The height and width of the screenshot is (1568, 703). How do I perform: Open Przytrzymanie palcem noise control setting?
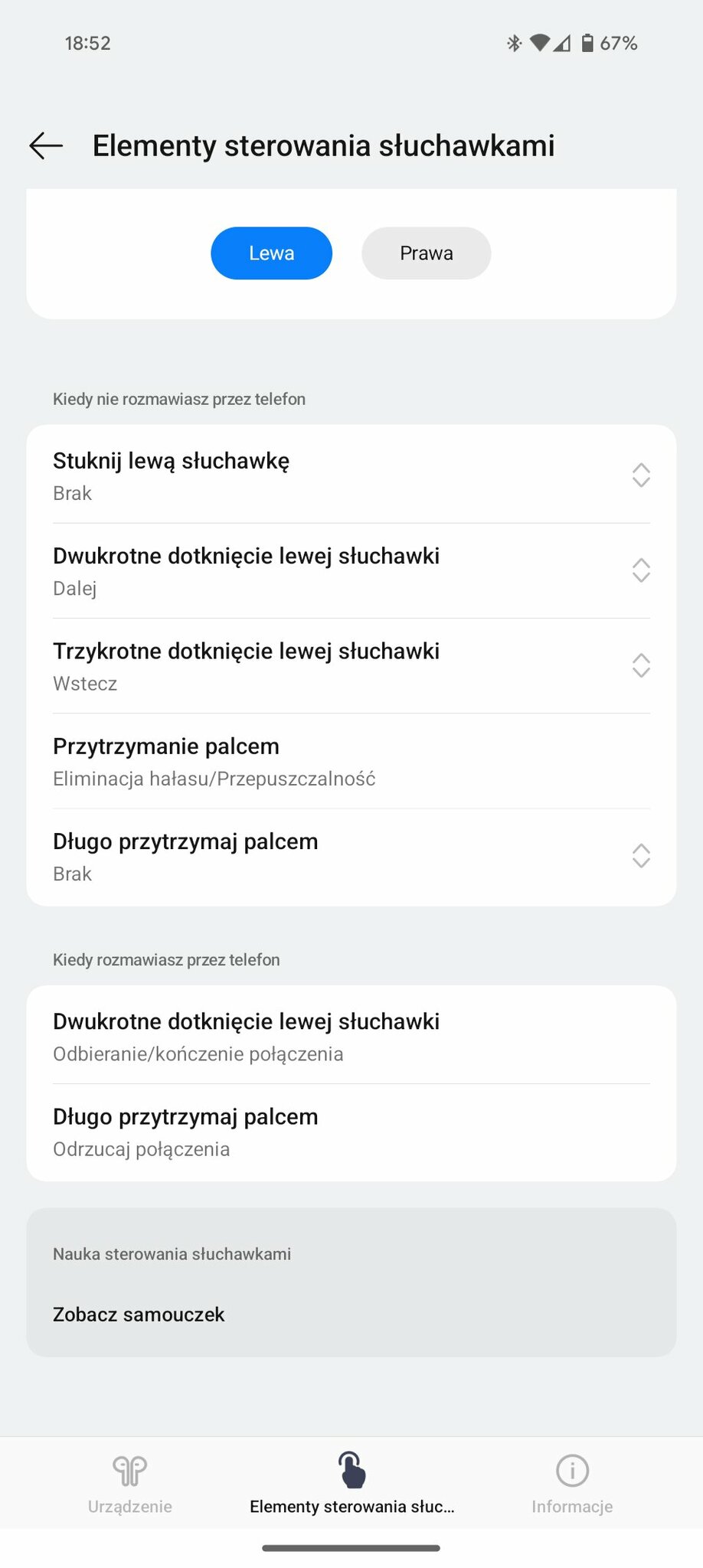click(x=351, y=761)
